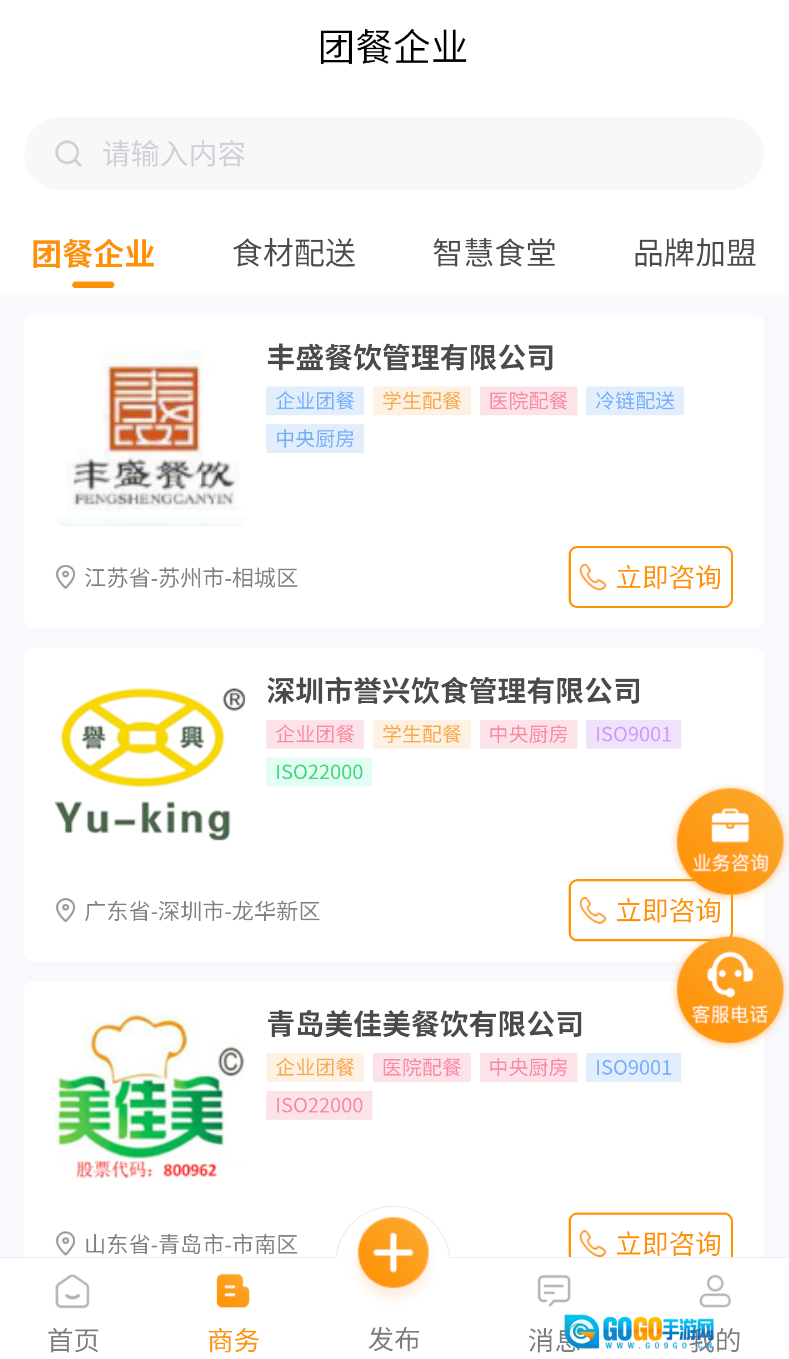Open the 消息 tab
Screen dimensions: 789x1359
pos(553,1312)
